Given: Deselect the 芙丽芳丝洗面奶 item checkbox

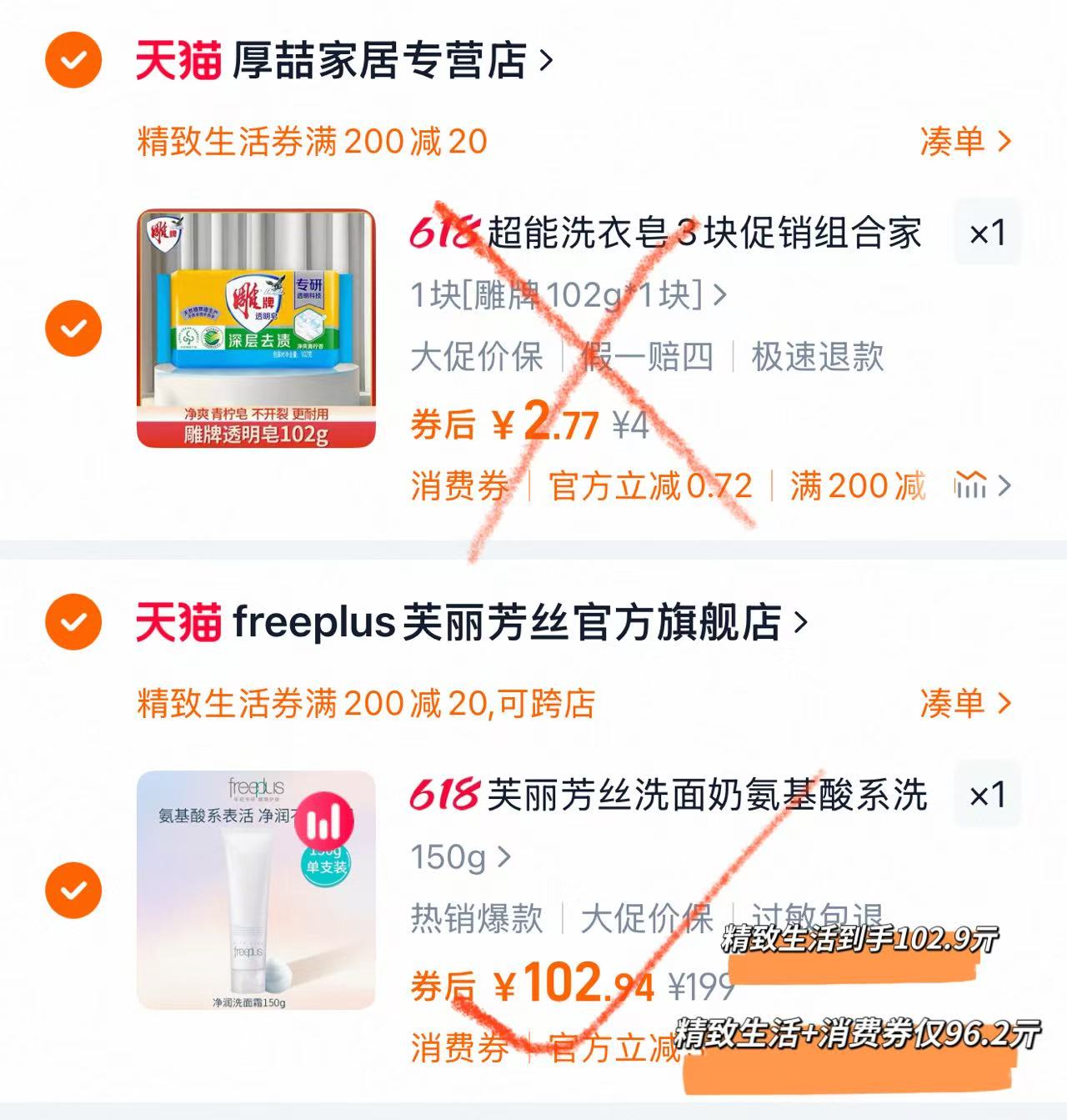Looking at the screenshot, I should click(x=73, y=890).
